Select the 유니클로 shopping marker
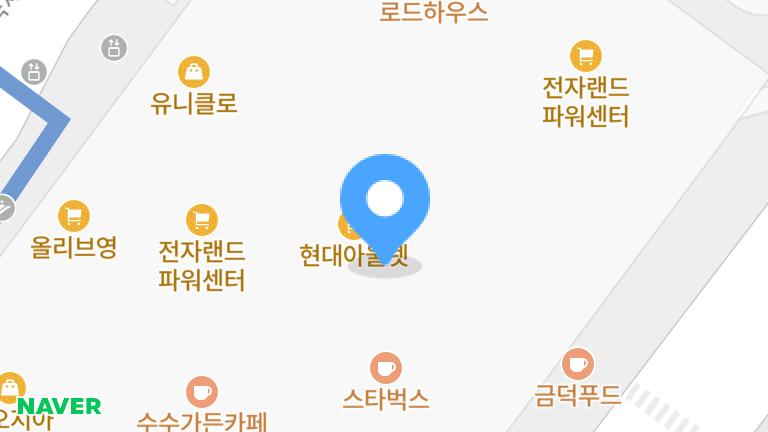 point(194,72)
